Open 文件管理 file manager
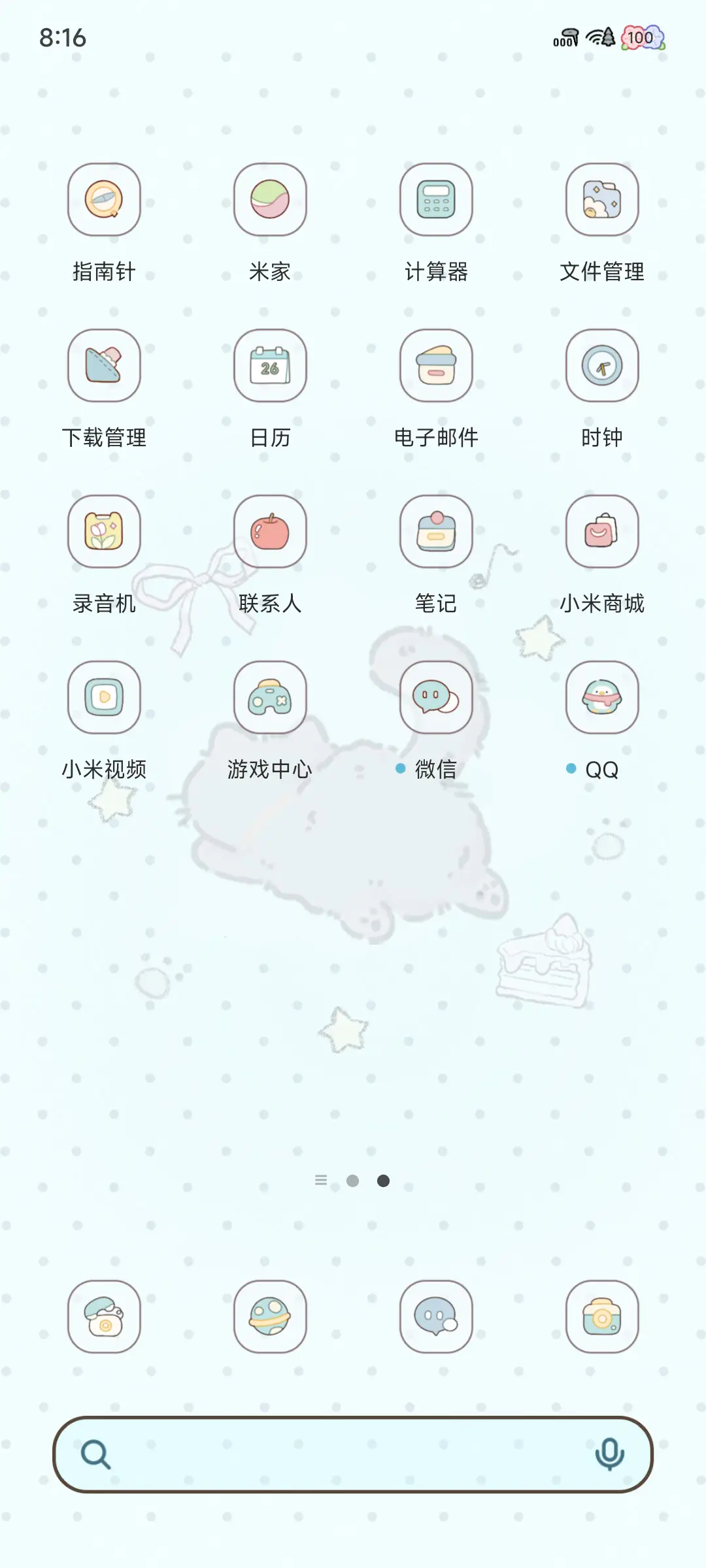This screenshot has height=1568, width=706. (x=602, y=200)
